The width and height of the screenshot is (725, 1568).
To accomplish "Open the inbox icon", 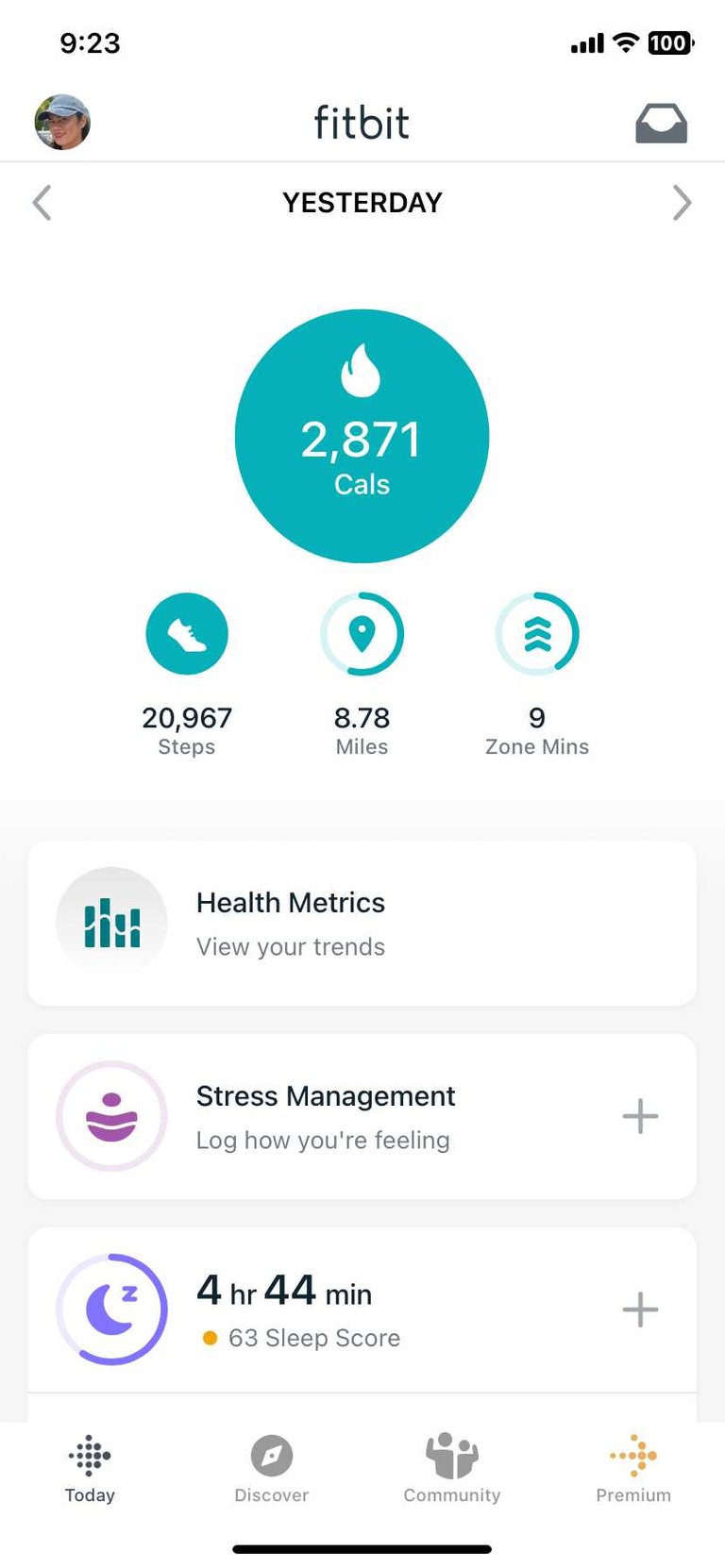I will [661, 124].
